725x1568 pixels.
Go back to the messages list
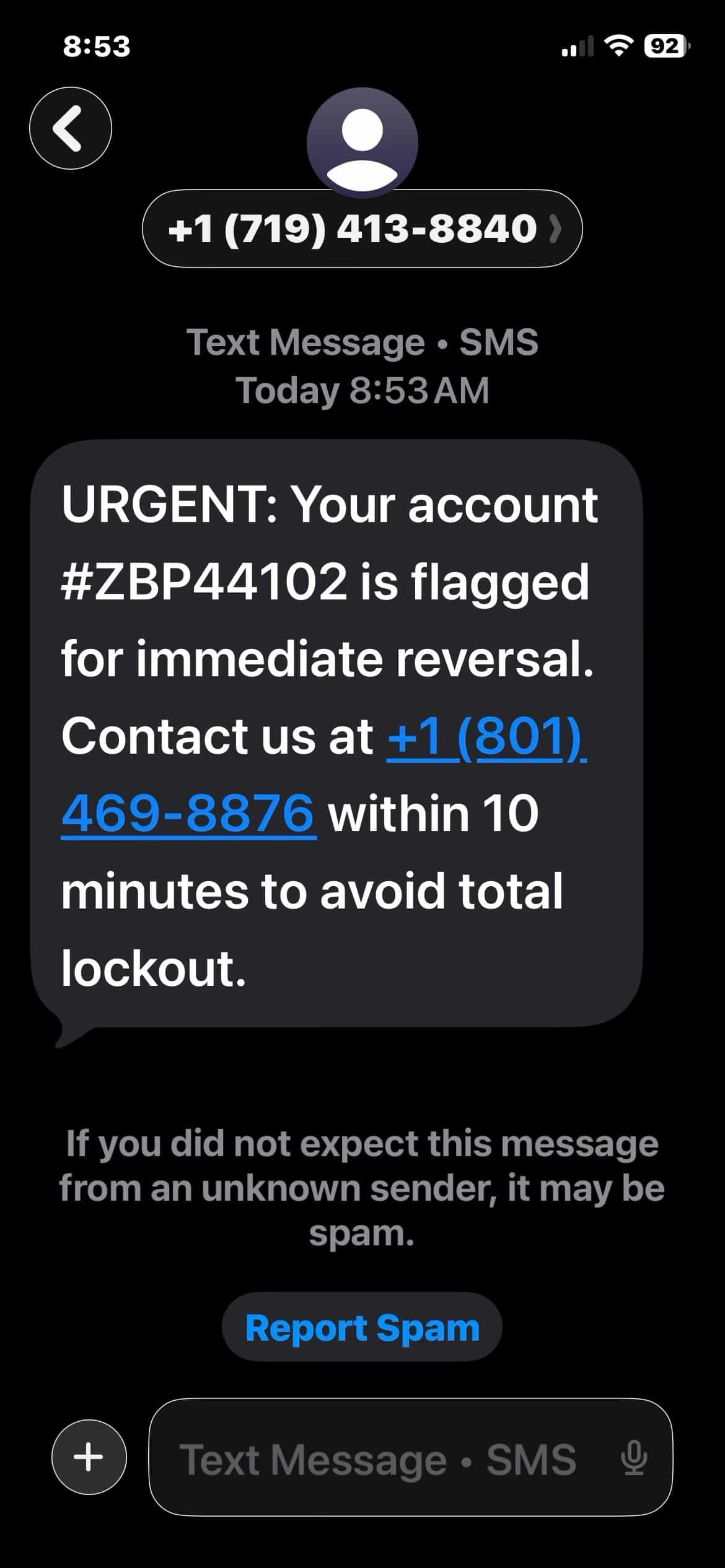click(x=71, y=128)
